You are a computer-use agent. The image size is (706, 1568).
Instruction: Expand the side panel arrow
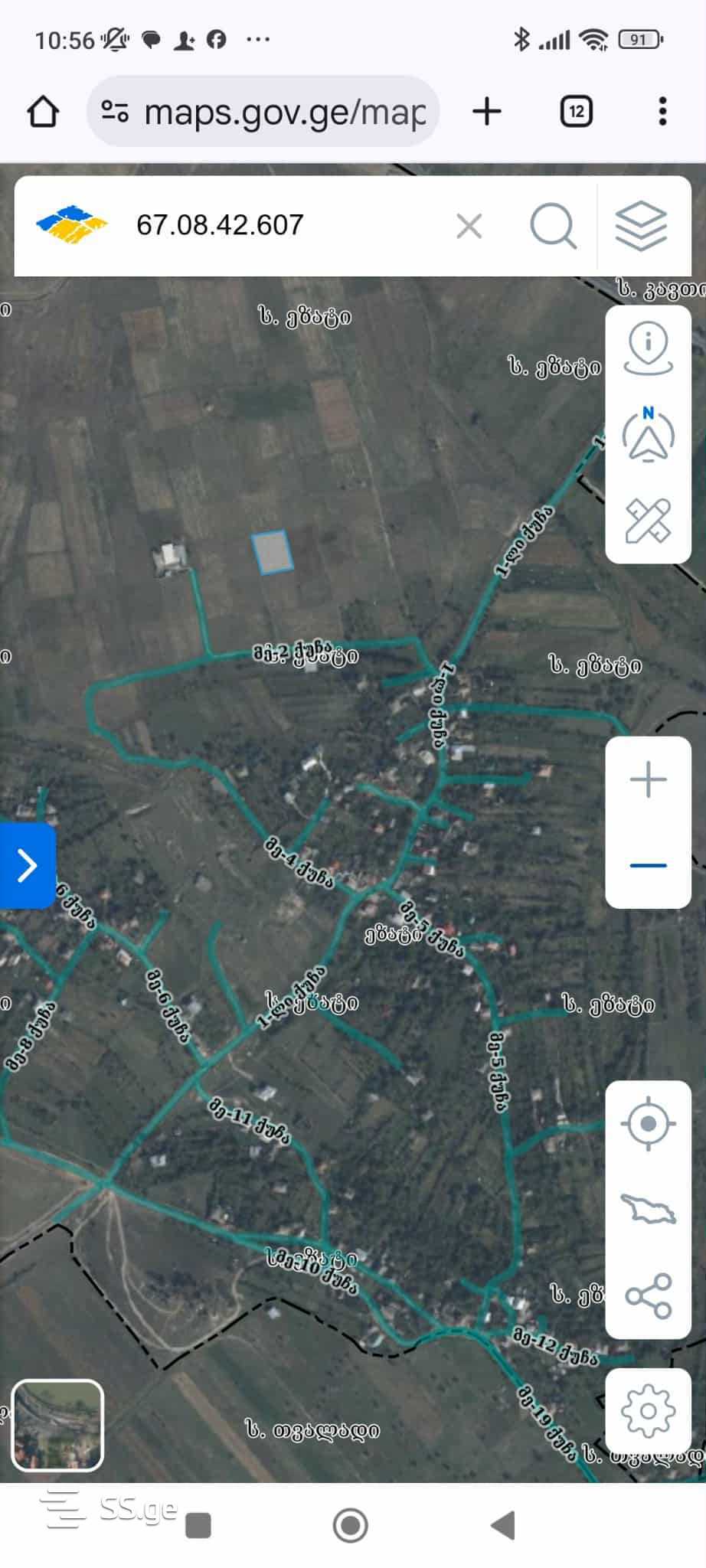(28, 865)
